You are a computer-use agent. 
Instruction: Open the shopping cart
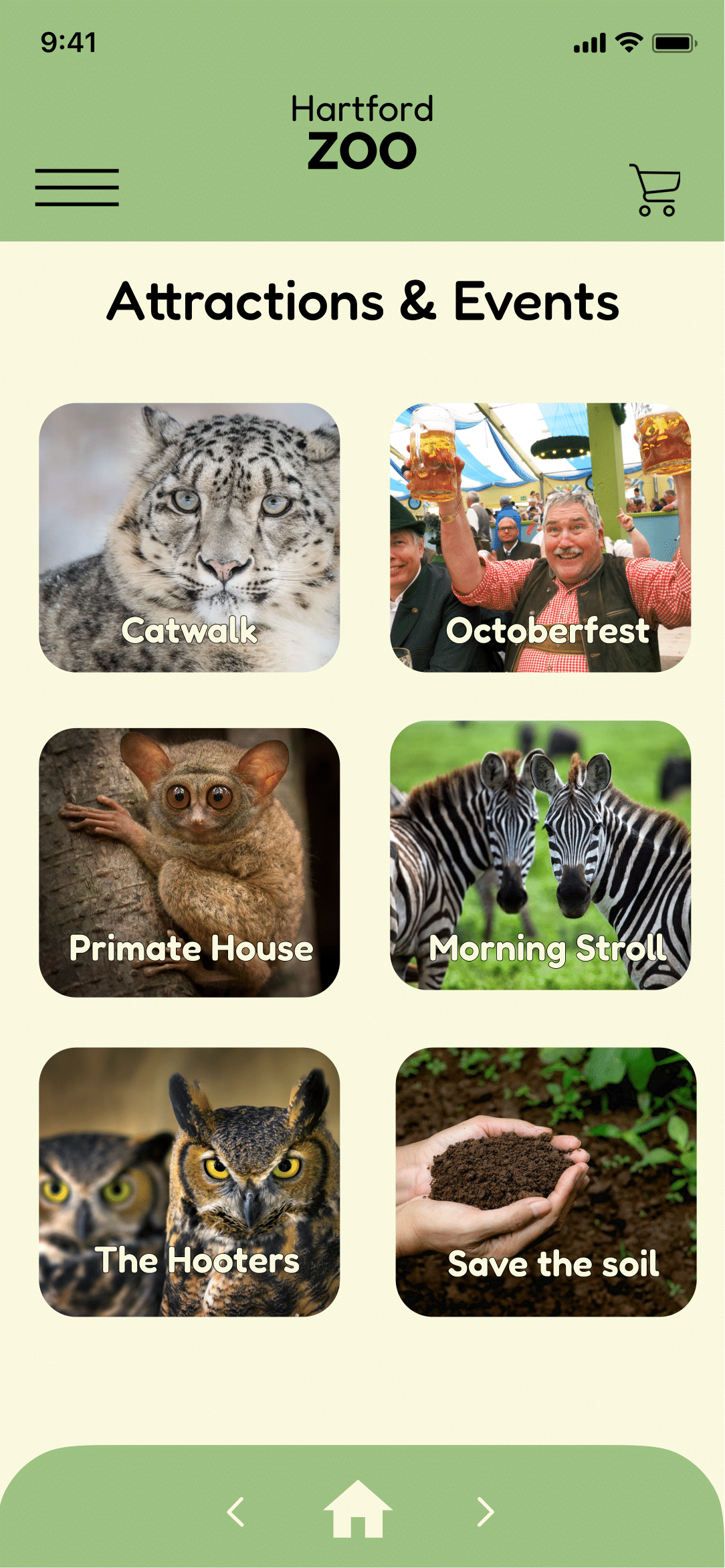tap(655, 190)
